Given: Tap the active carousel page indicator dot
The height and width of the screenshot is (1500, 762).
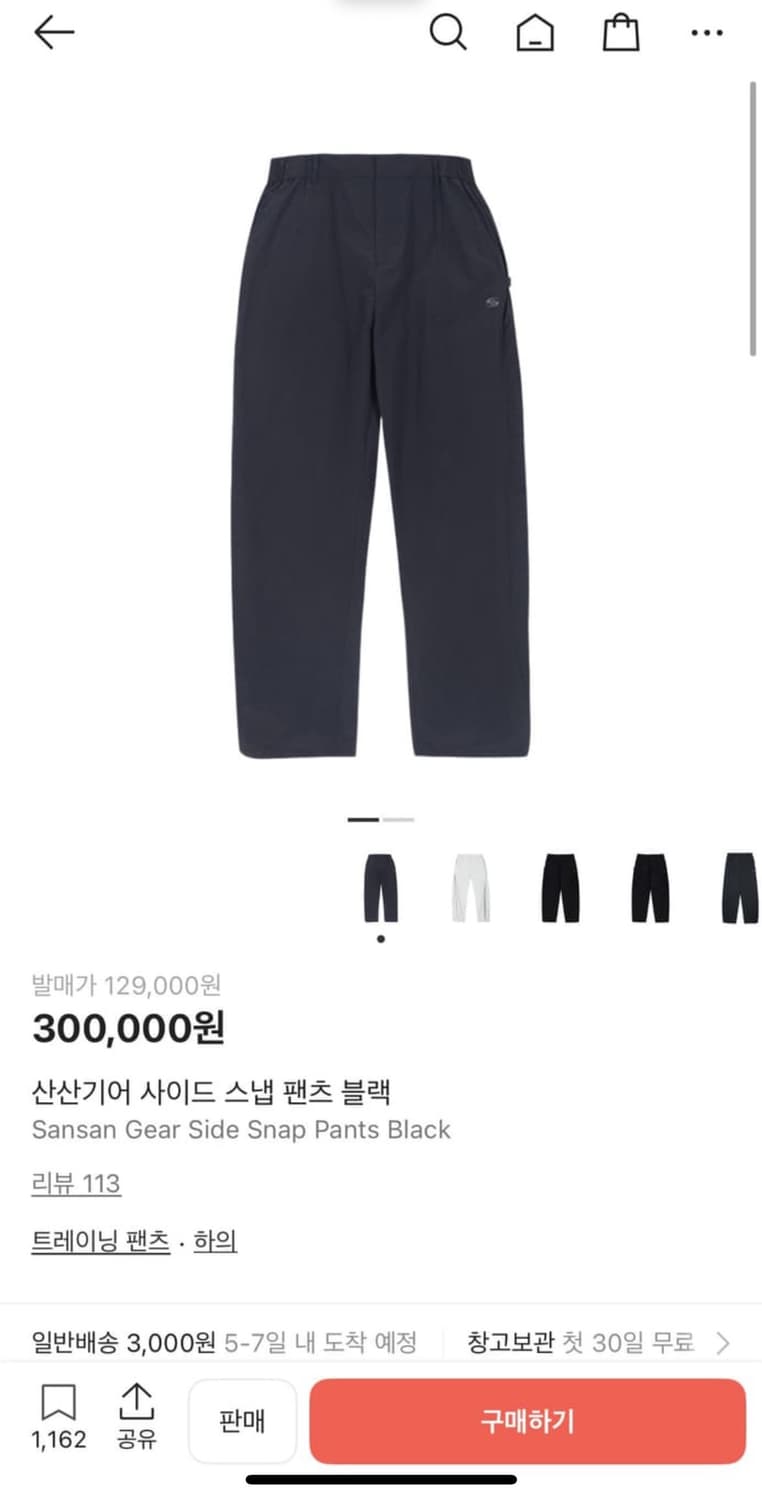Looking at the screenshot, I should click(361, 819).
